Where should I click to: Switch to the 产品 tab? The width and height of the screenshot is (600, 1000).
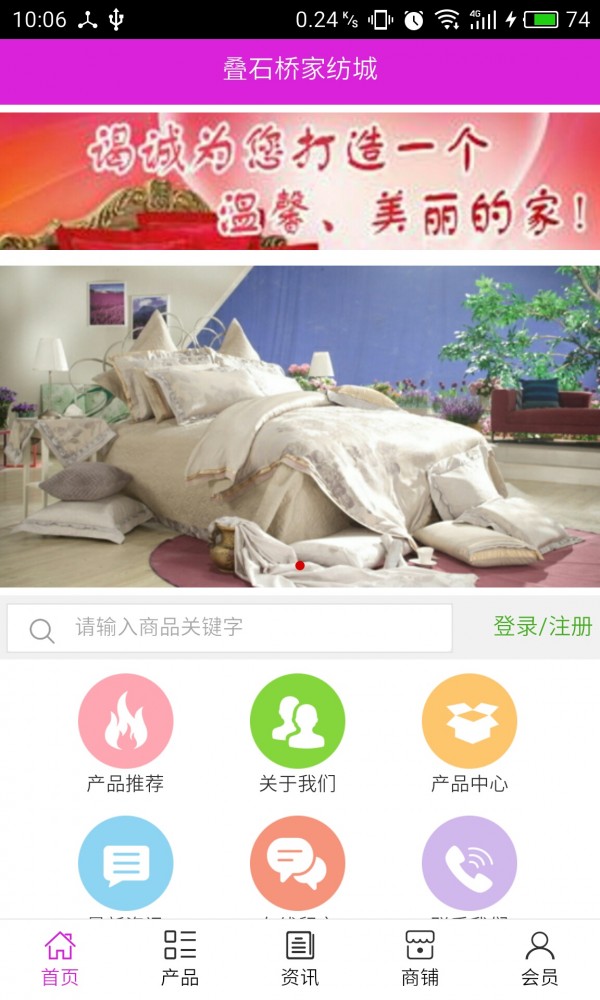pyautogui.click(x=180, y=958)
